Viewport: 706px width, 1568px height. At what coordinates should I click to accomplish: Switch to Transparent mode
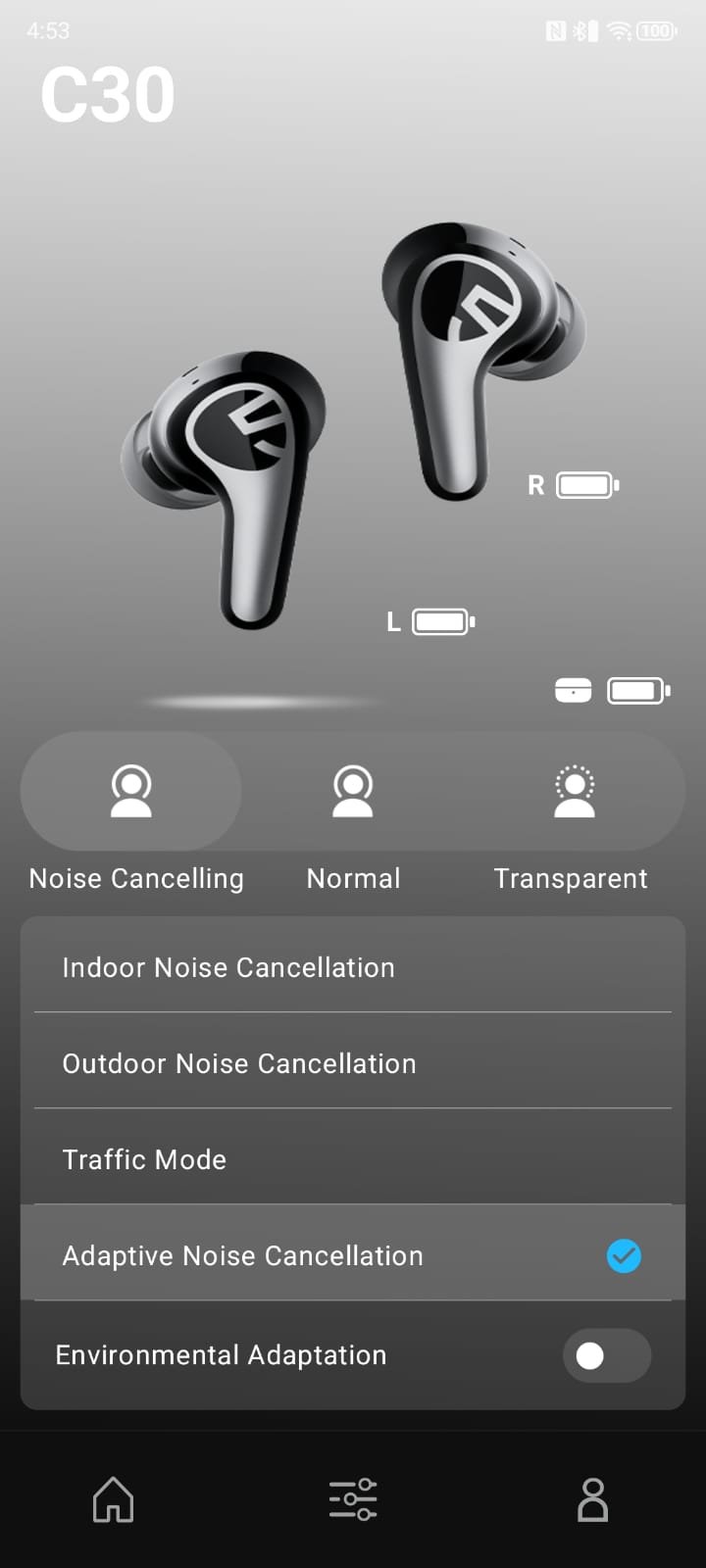point(575,792)
